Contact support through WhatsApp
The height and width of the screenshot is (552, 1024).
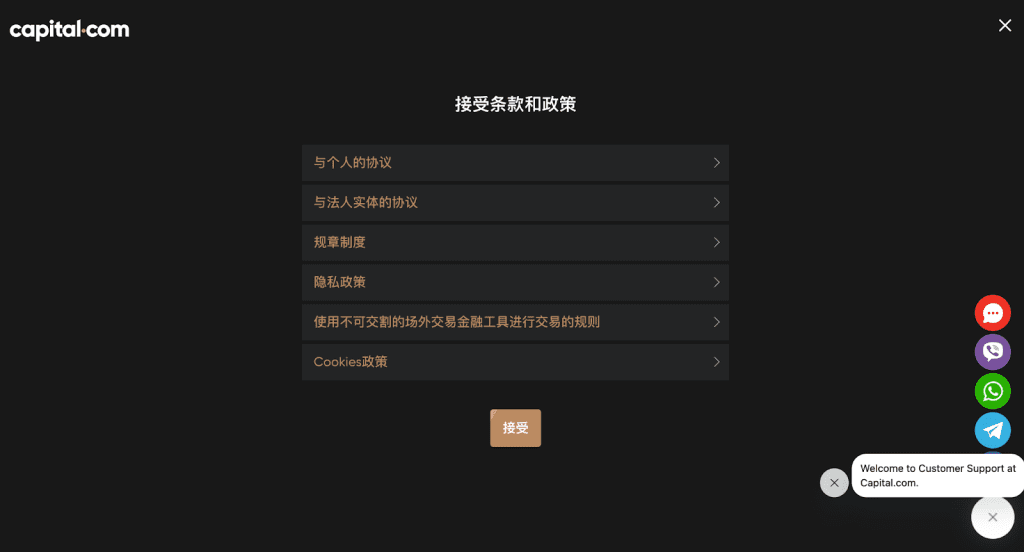pyautogui.click(x=992, y=391)
